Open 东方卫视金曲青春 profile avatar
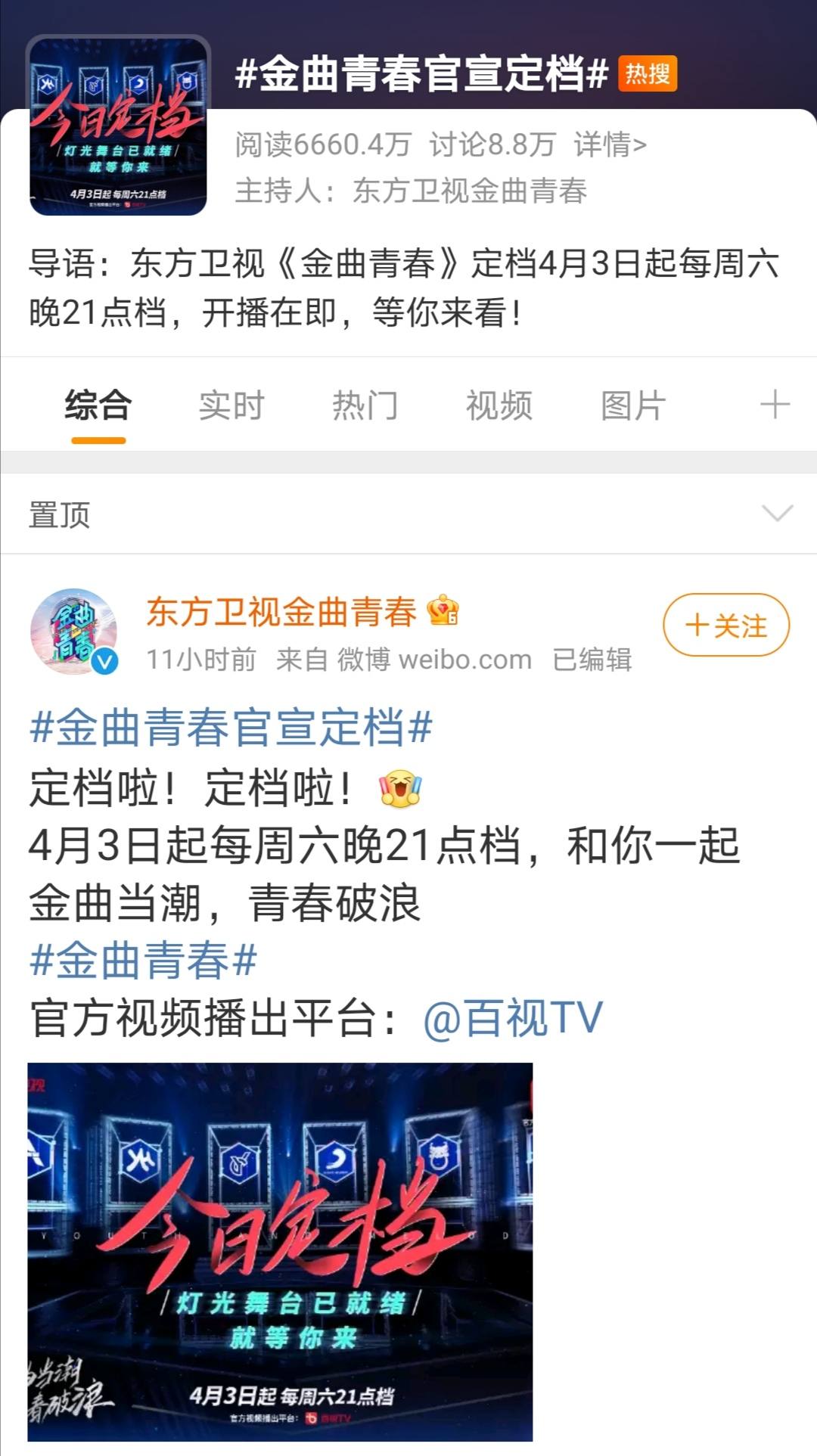Image resolution: width=817 pixels, height=1456 pixels. 74,632
